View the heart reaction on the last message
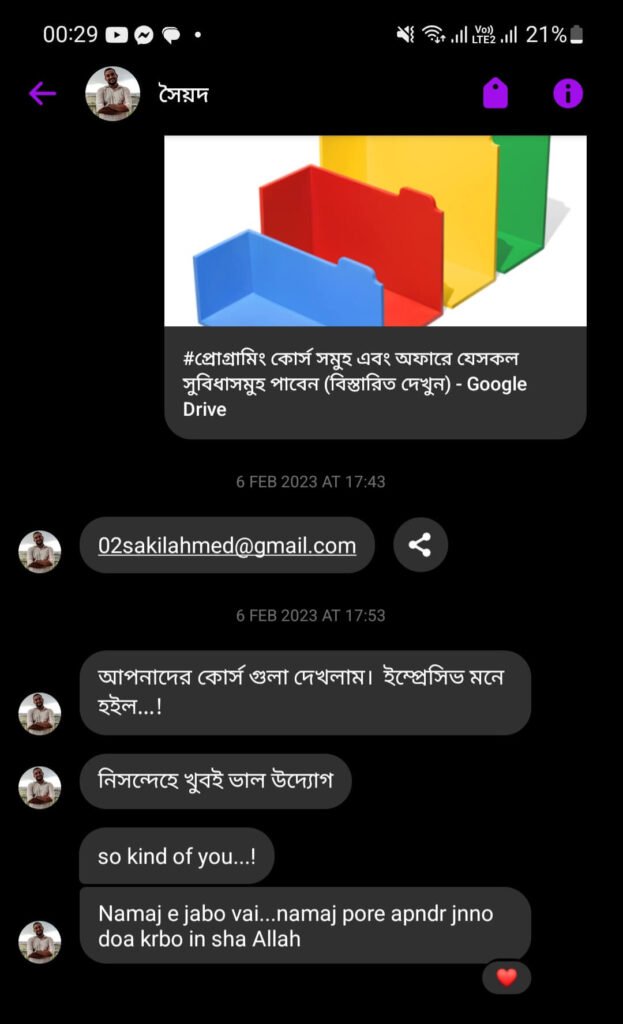 506,977
